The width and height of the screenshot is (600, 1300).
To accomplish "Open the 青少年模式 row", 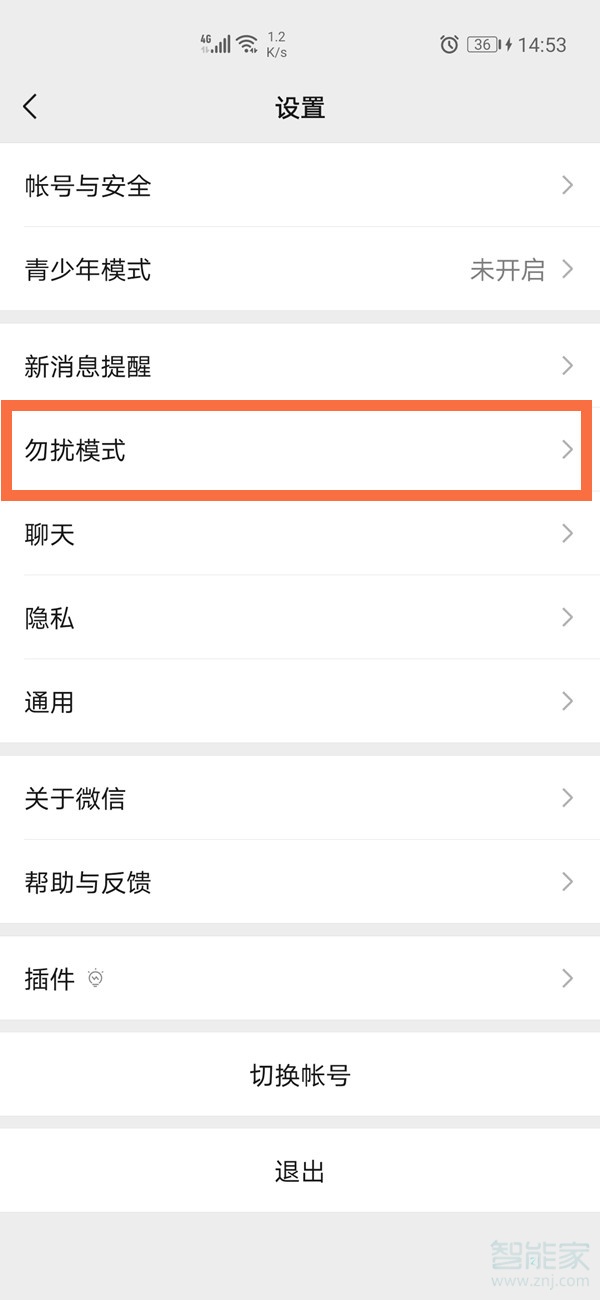I will click(300, 269).
